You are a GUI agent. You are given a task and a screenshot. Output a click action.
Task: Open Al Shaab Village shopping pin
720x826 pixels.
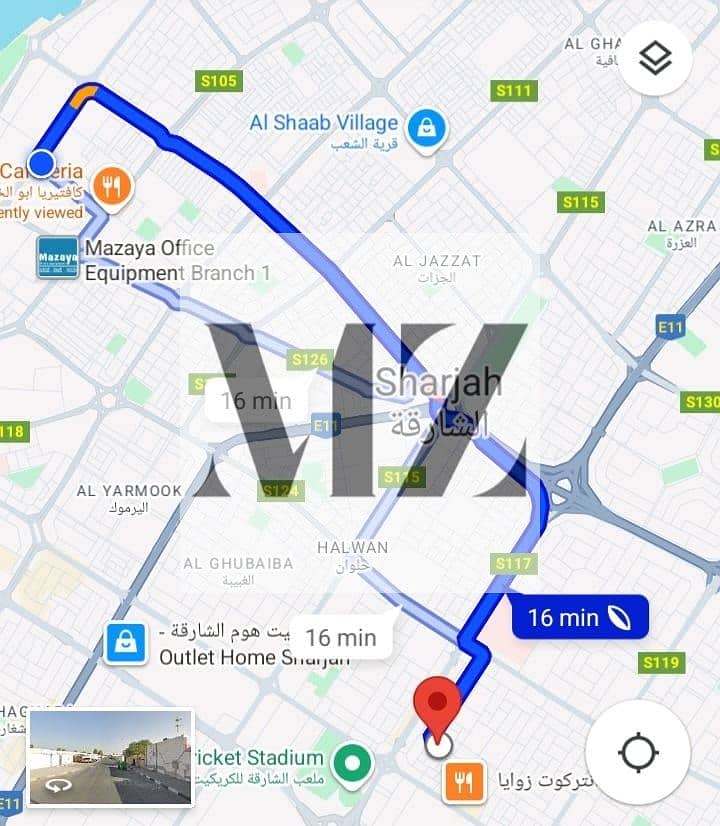click(427, 127)
